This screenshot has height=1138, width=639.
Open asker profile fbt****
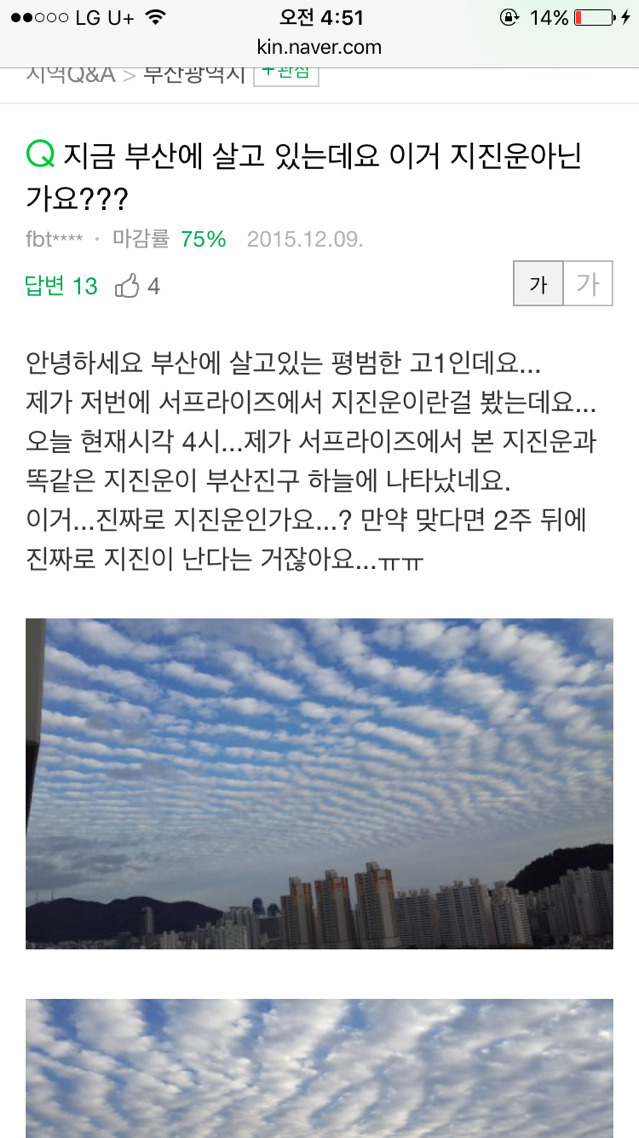(54, 240)
